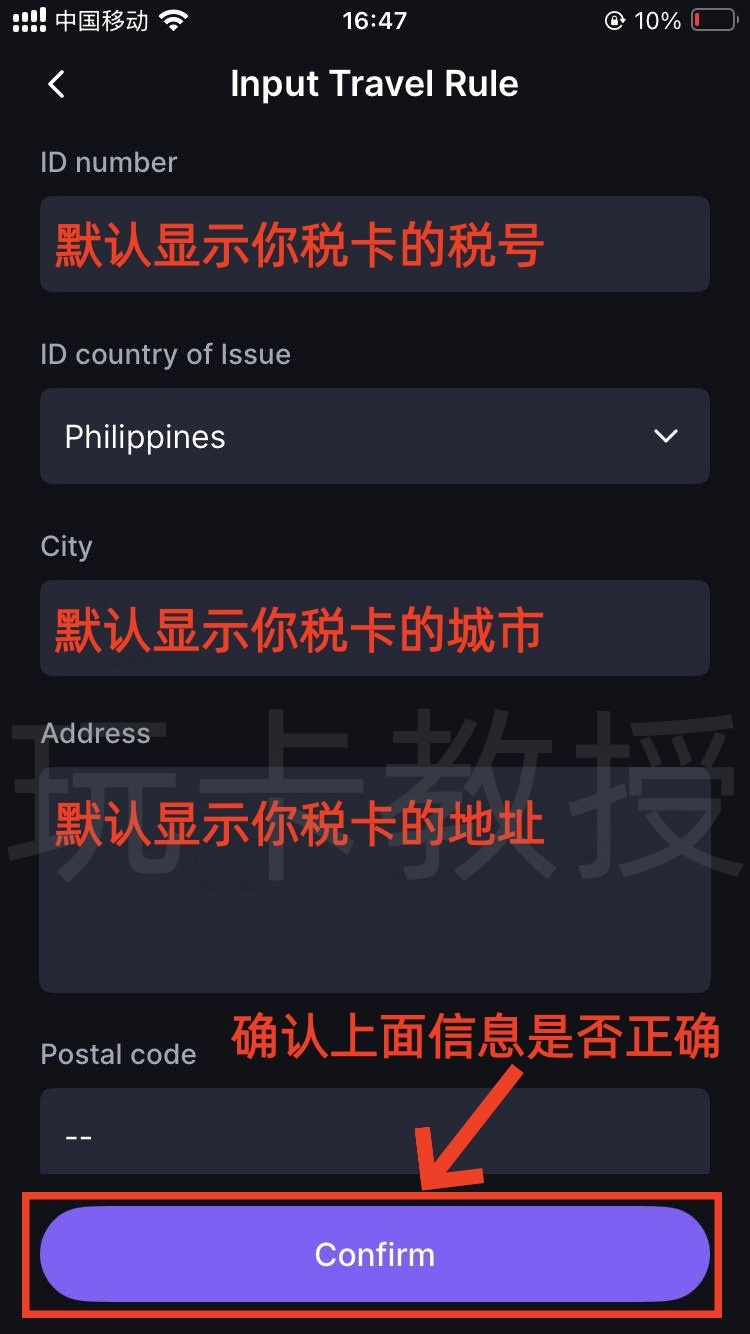Viewport: 750px width, 1334px height.
Task: Tap the red confirmation note above Confirm
Action: click(473, 1038)
